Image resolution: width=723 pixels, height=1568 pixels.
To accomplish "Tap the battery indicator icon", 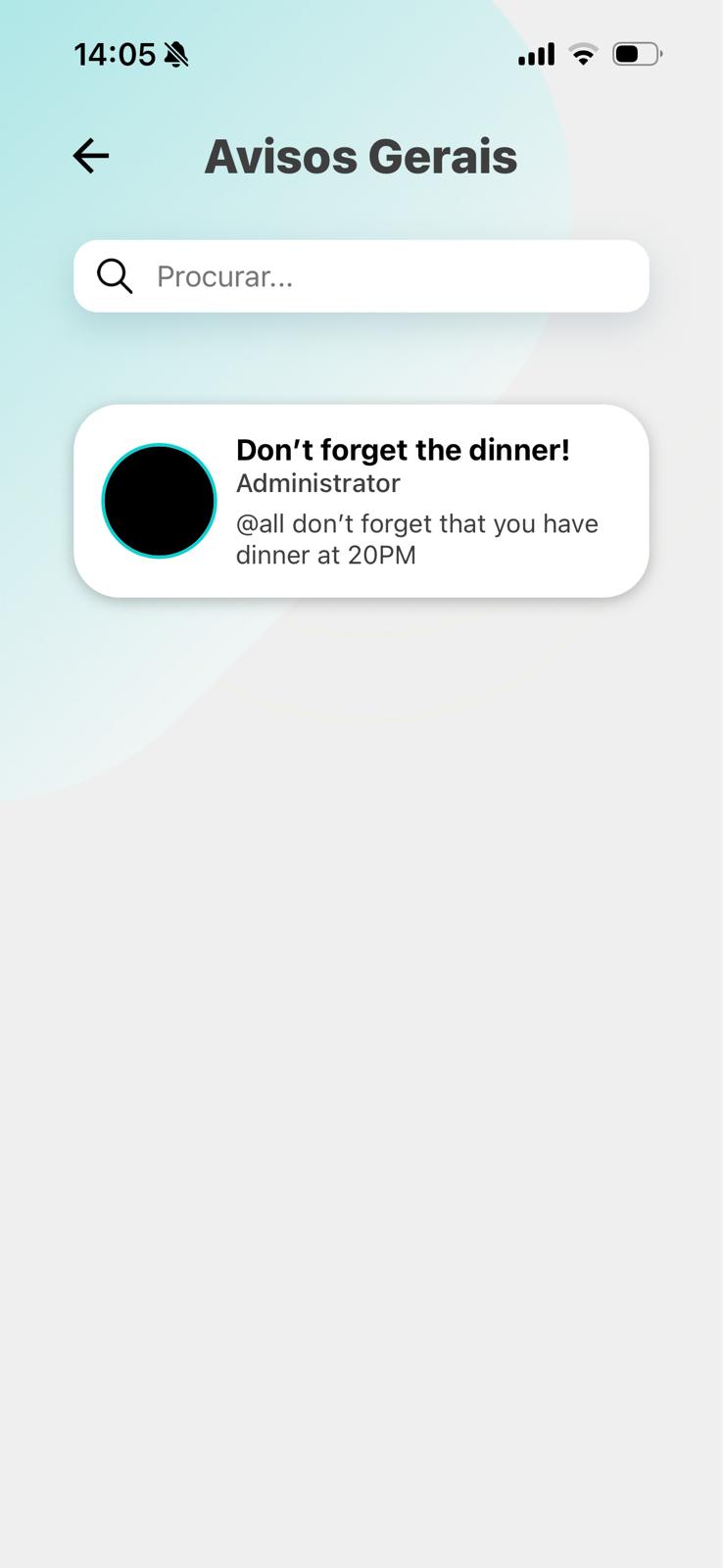I will tap(637, 54).
